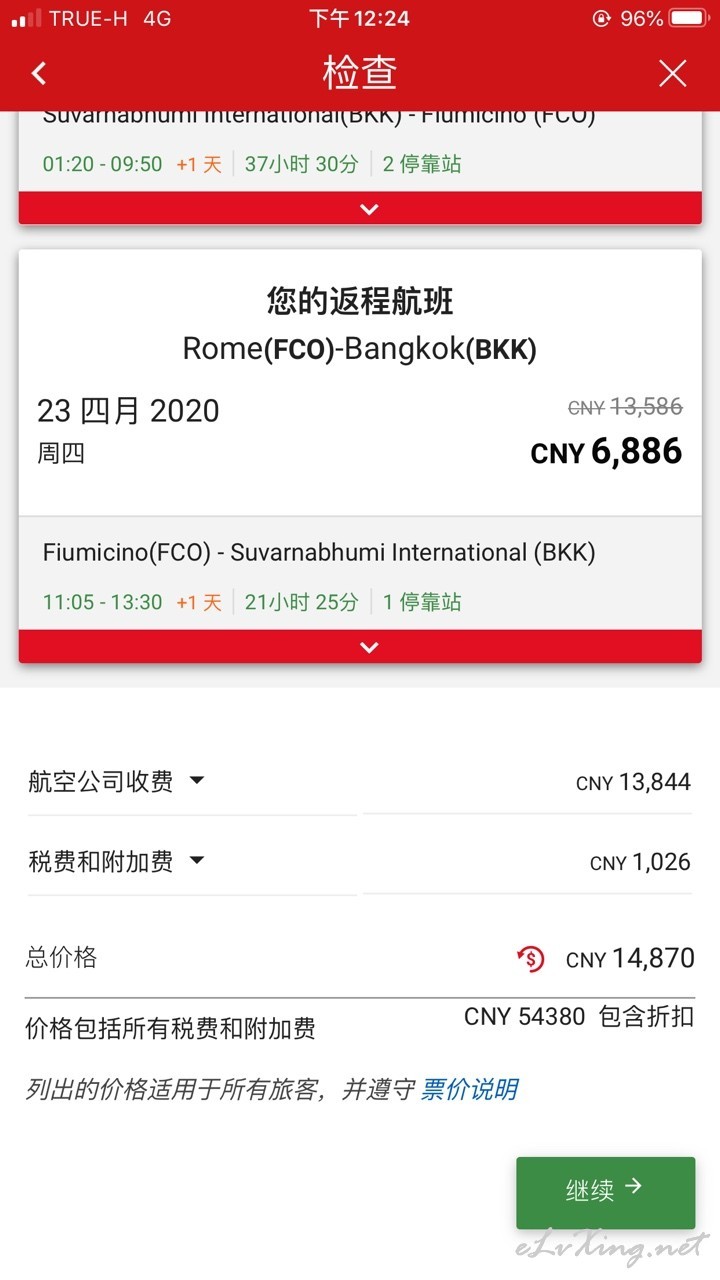Viewport: 720px width, 1280px height.
Task: Expand the 税费和附加费 breakdown
Action: tap(116, 861)
